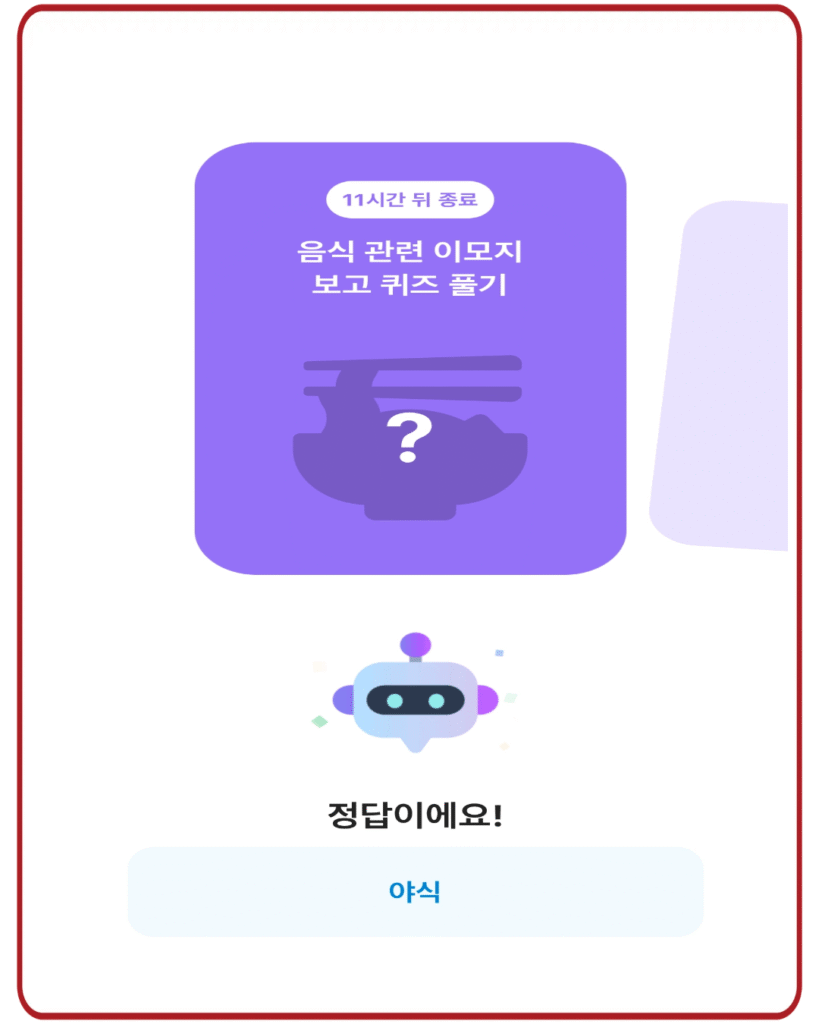Click the robot's antenna circle
Viewport: 819px width, 1024px height.
pyautogui.click(x=415, y=644)
